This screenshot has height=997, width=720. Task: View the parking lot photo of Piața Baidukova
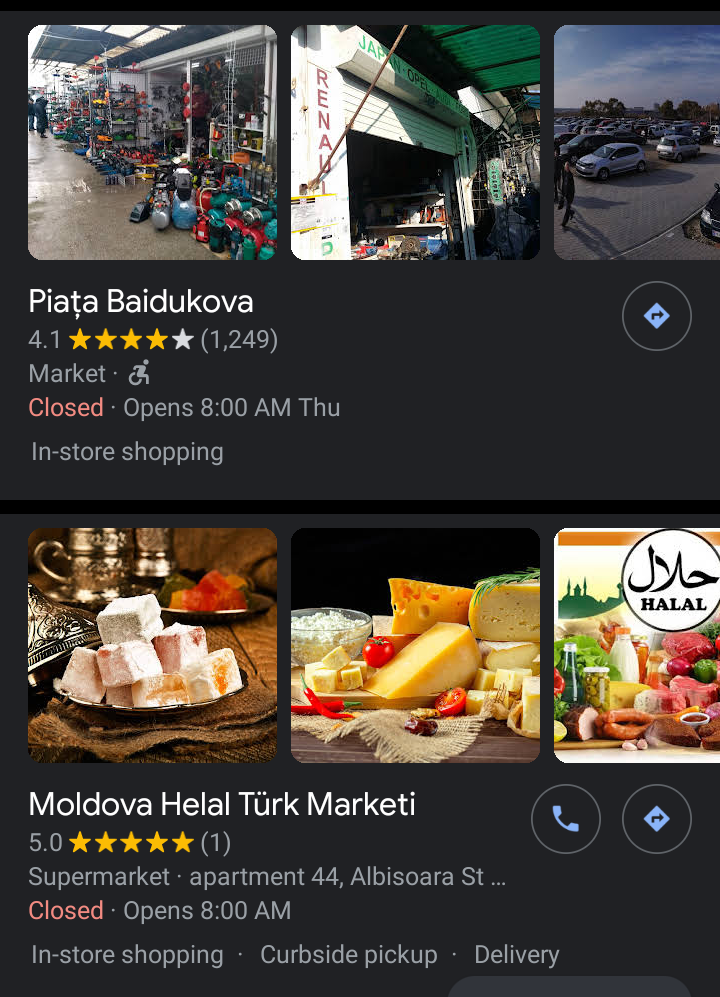(x=637, y=142)
